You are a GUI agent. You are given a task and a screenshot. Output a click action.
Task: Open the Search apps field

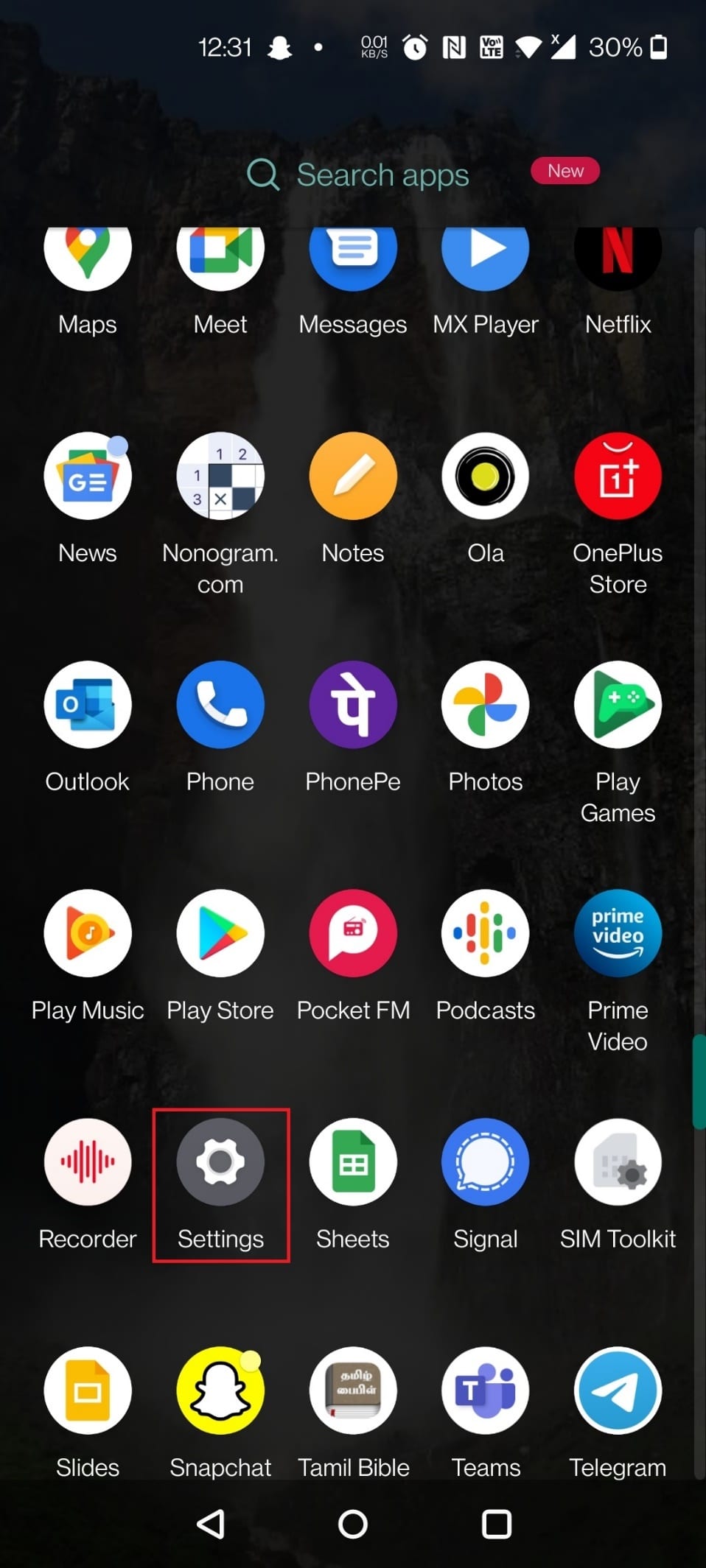(382, 175)
